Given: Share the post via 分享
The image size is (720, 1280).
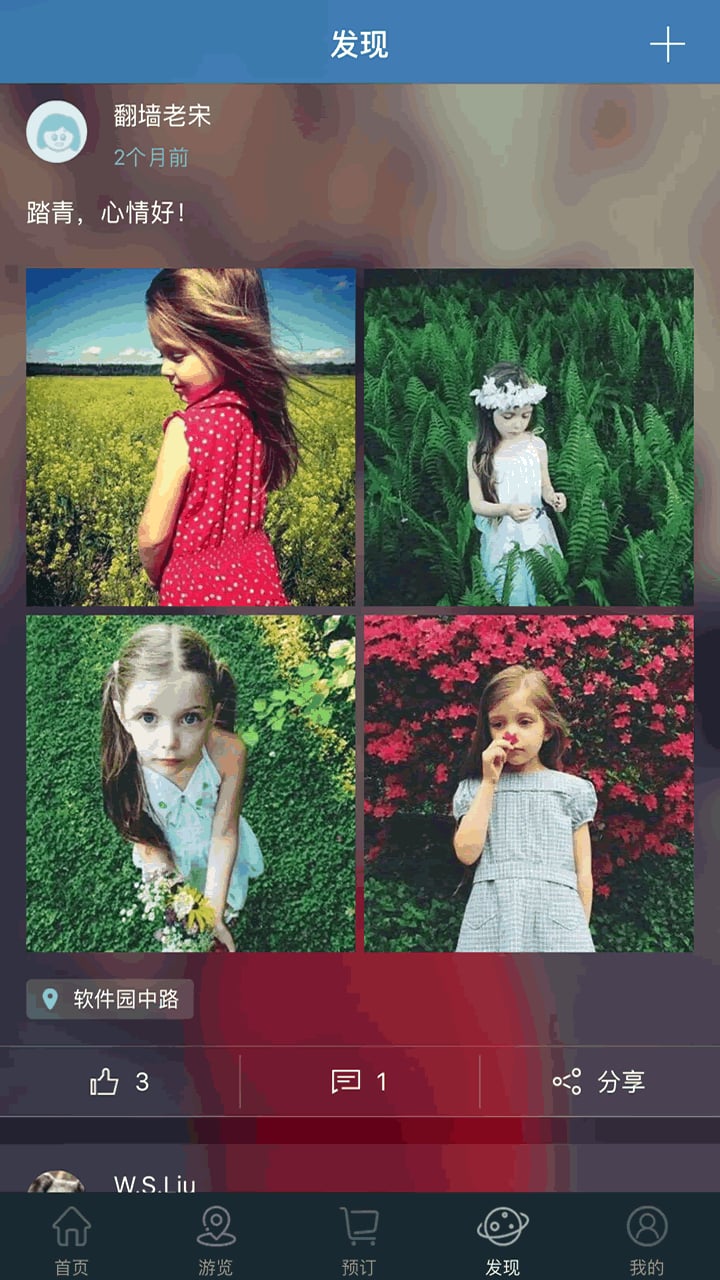Looking at the screenshot, I should coord(599,1081).
